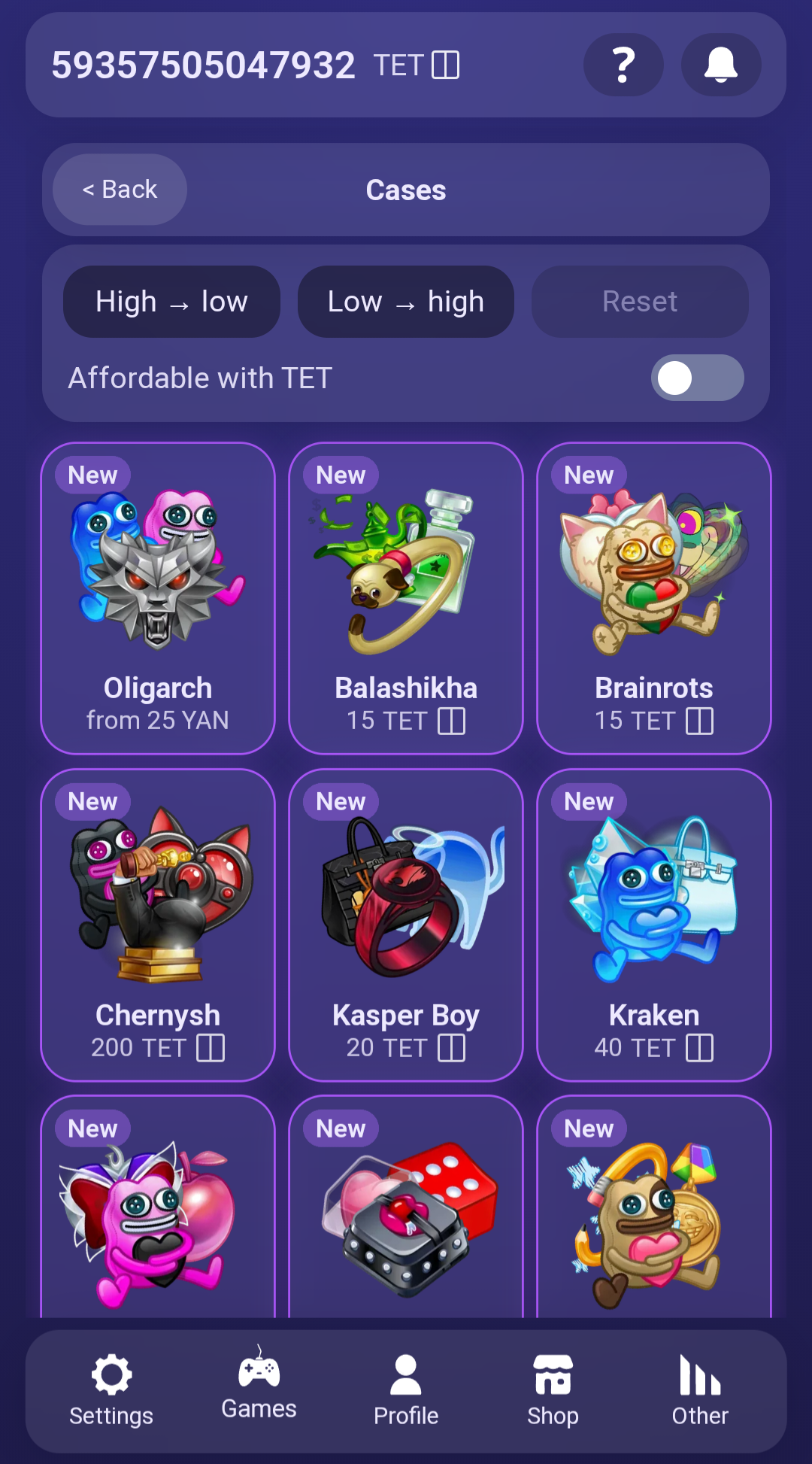Viewport: 812px width, 1464px height.
Task: Open the Other tab
Action: click(700, 1390)
